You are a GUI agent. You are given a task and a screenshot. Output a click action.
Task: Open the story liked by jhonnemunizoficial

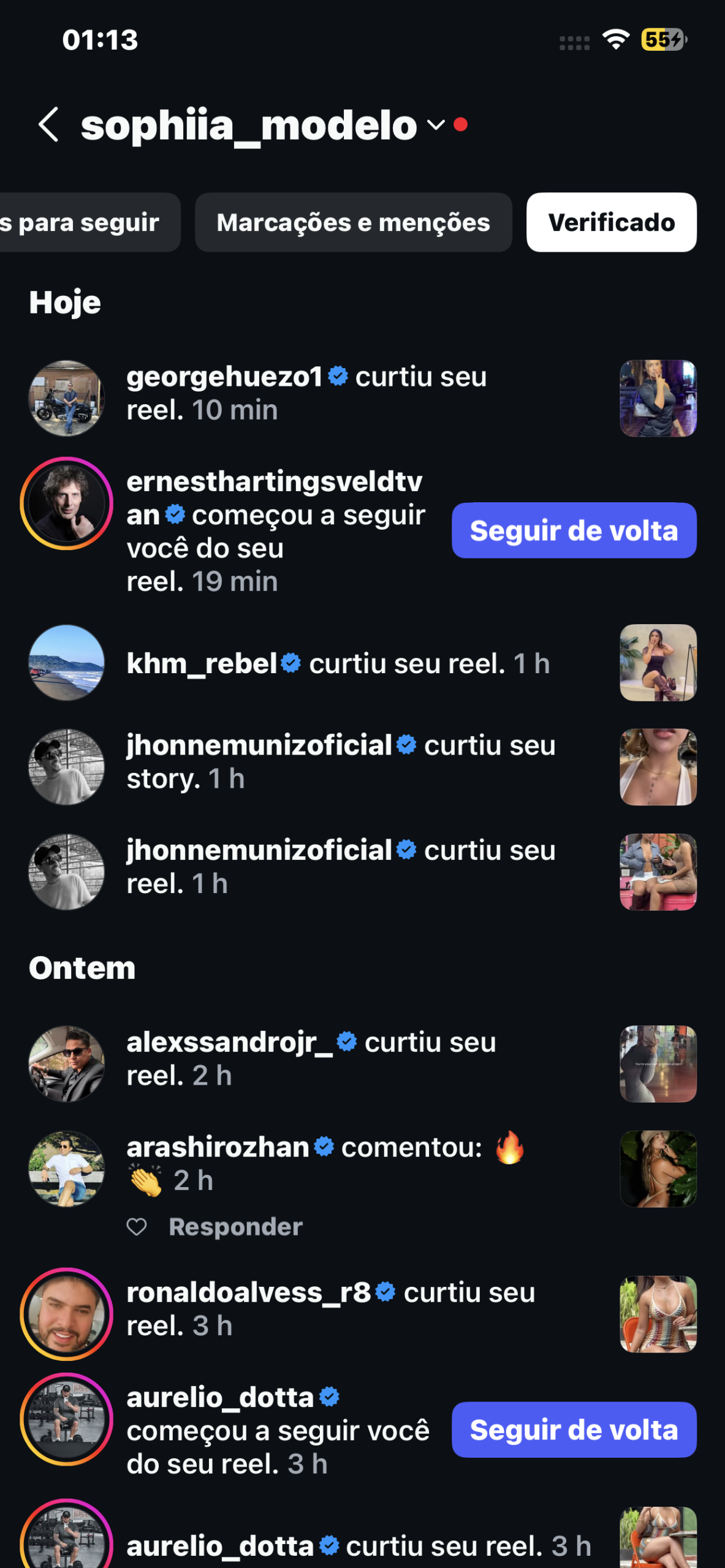click(658, 767)
